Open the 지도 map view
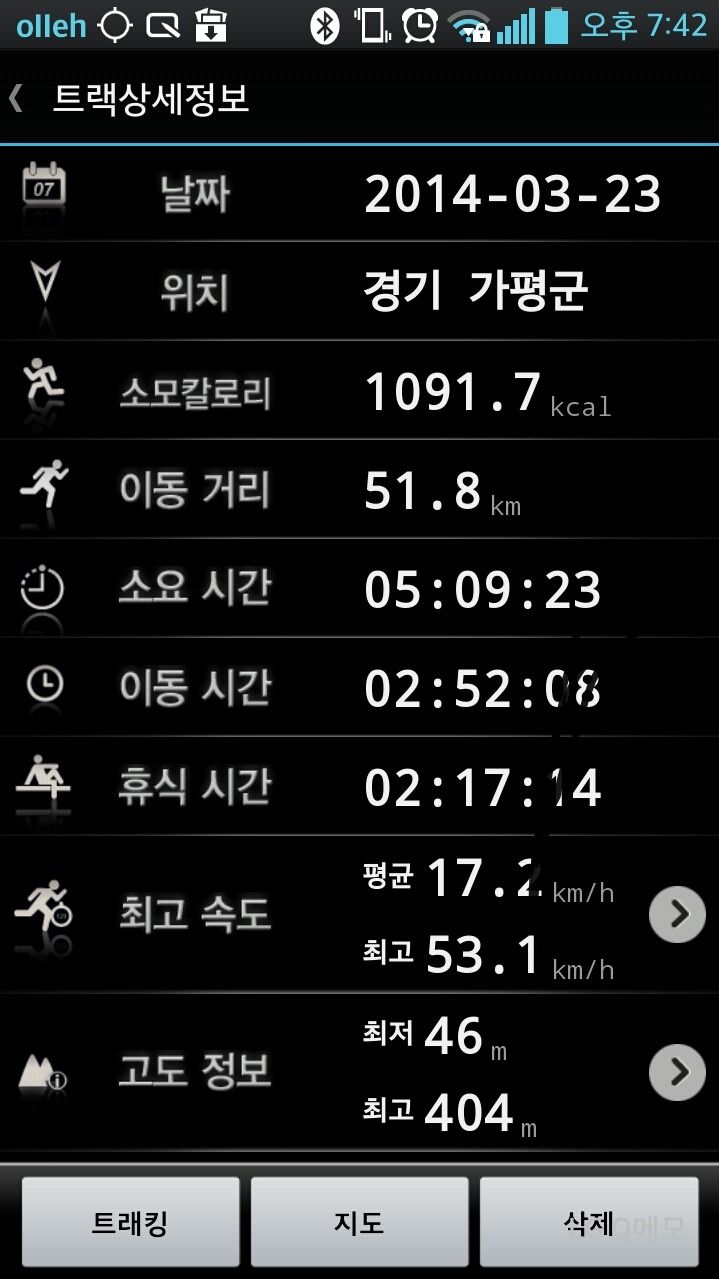 pyautogui.click(x=359, y=1223)
